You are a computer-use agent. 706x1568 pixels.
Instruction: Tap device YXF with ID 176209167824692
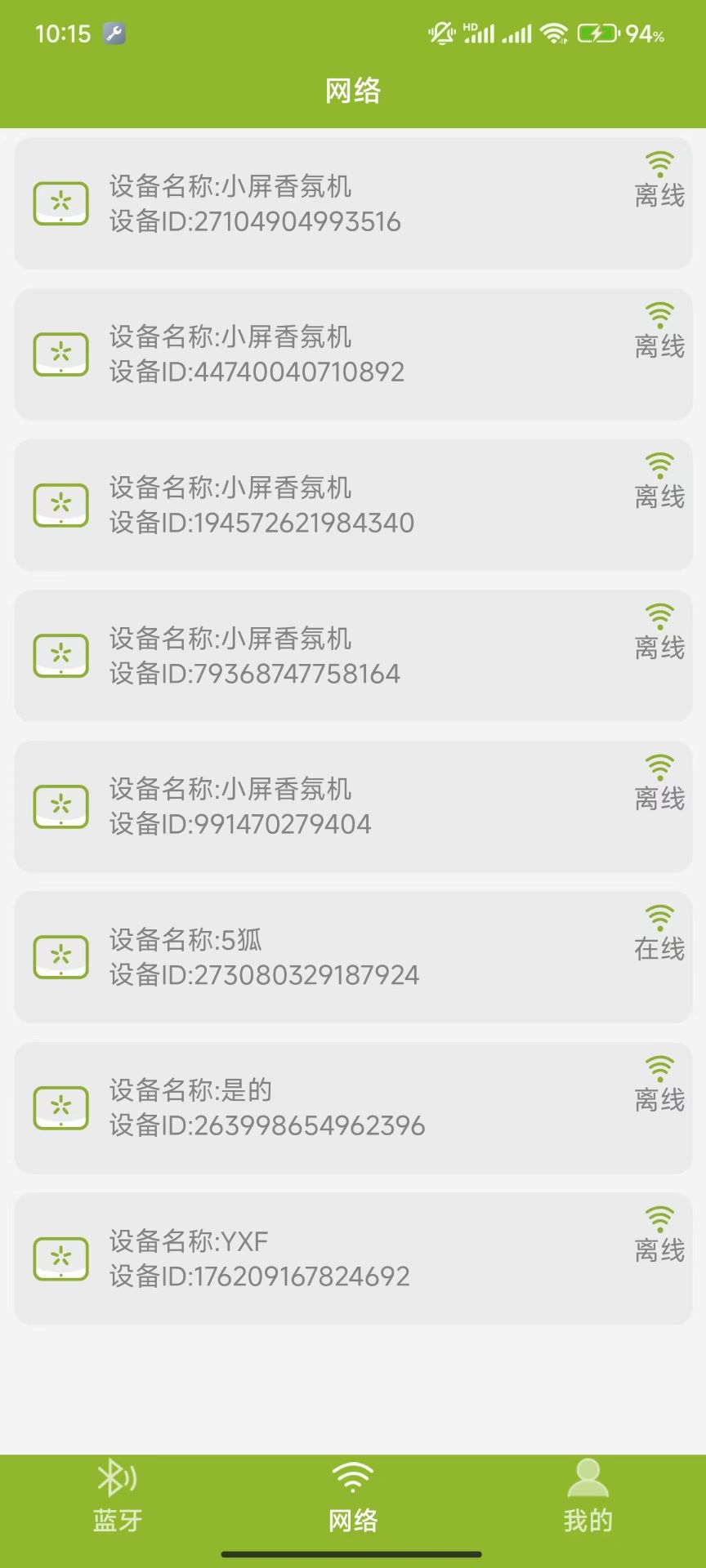351,1258
